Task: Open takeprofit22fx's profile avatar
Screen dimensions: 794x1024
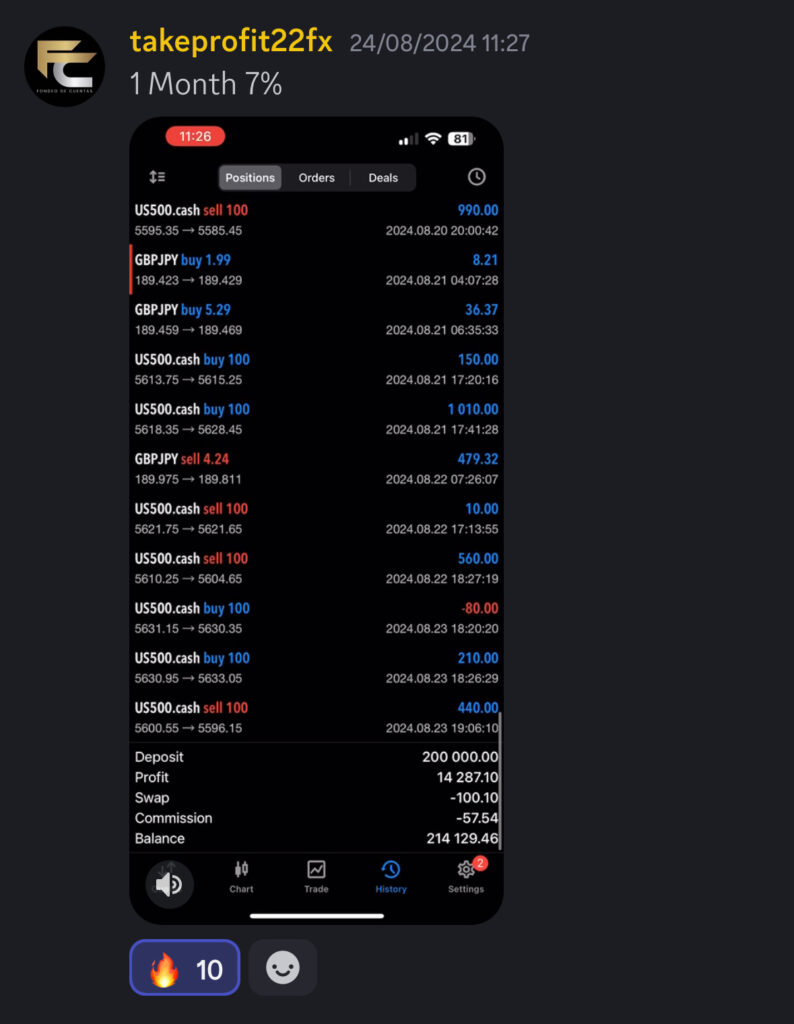Action: pos(65,66)
